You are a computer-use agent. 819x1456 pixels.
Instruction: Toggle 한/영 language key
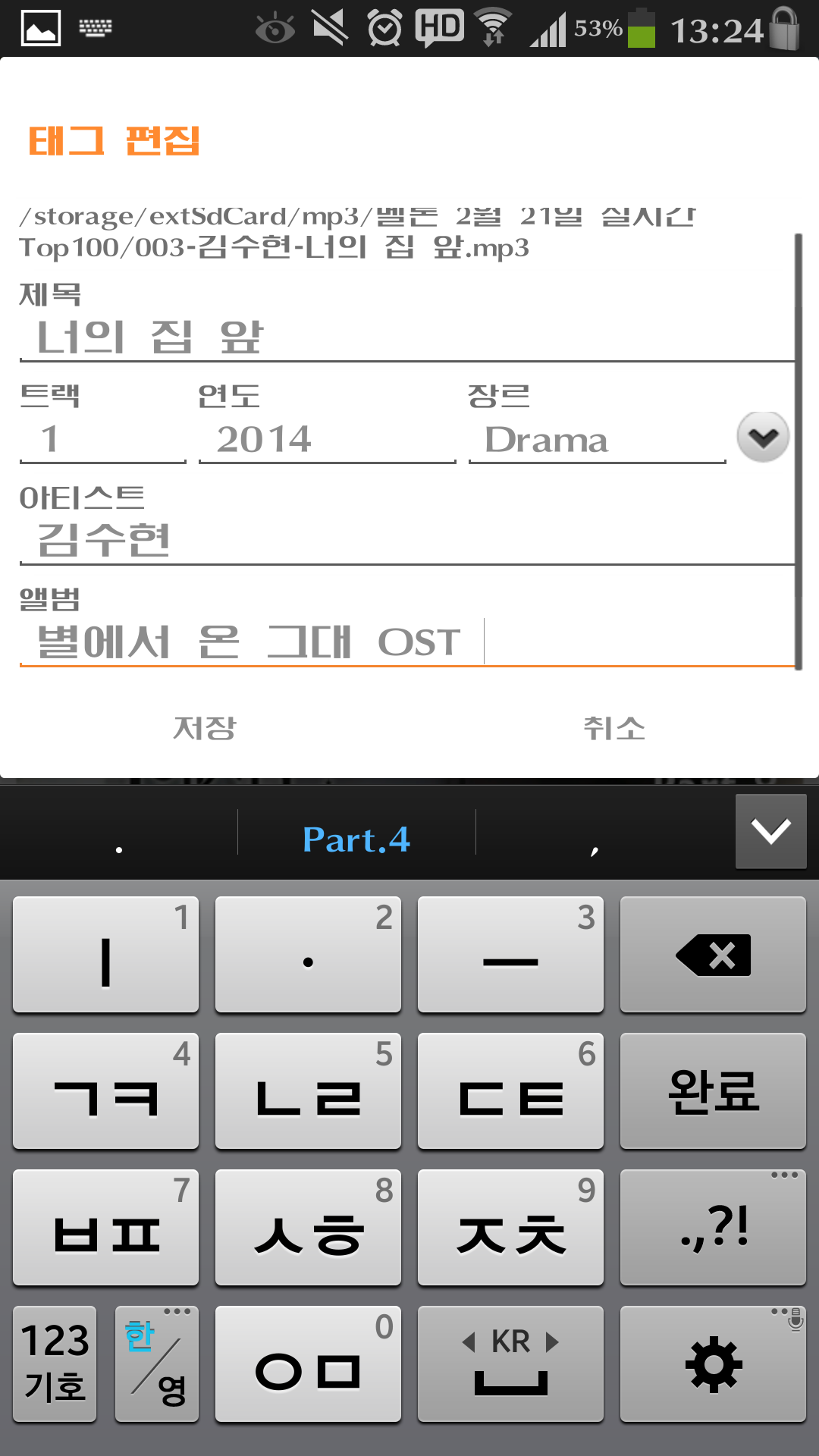pyautogui.click(x=156, y=1363)
